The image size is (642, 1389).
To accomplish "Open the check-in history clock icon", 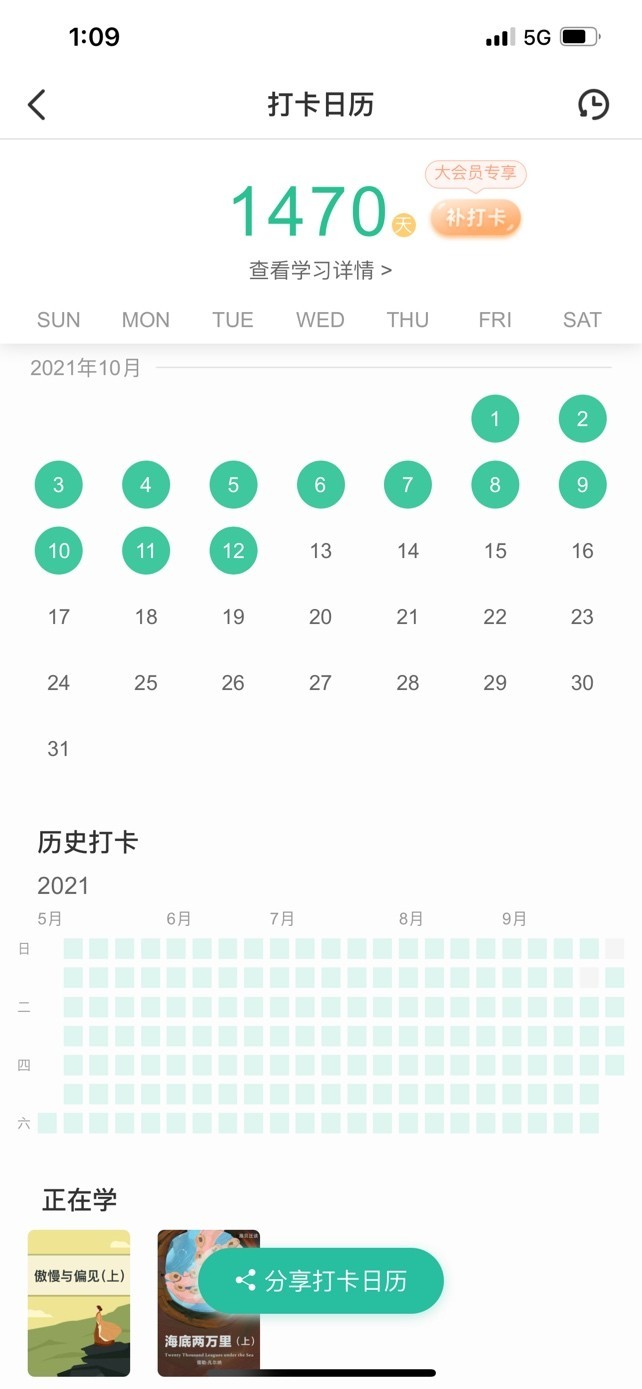I will pyautogui.click(x=593, y=105).
